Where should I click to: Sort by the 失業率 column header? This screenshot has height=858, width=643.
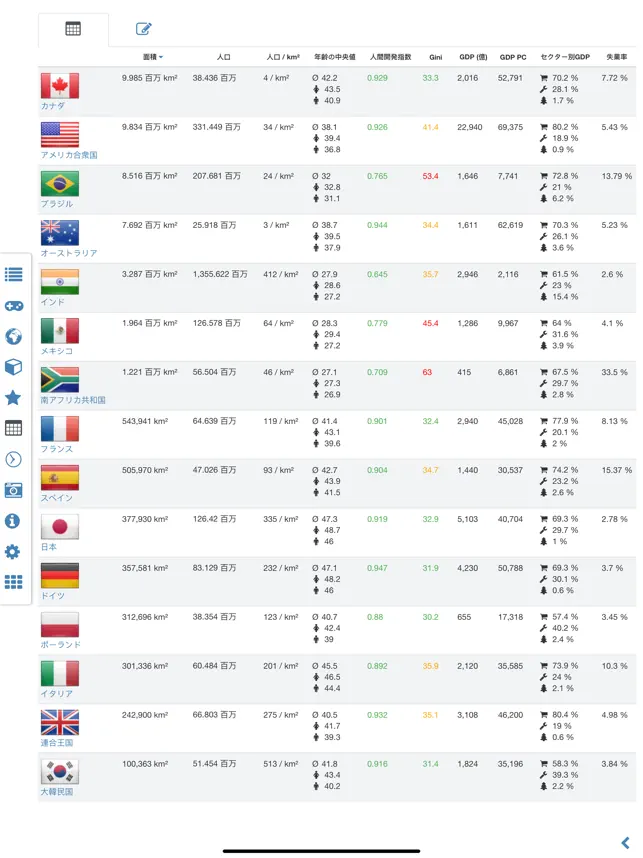pos(618,58)
